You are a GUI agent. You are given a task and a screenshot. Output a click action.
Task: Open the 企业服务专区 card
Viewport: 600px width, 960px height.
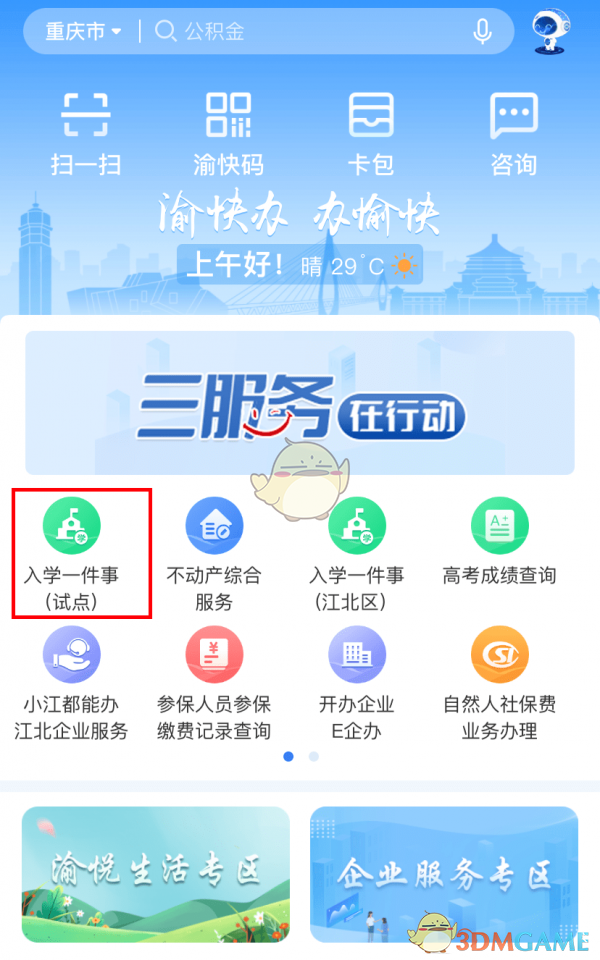tap(444, 874)
